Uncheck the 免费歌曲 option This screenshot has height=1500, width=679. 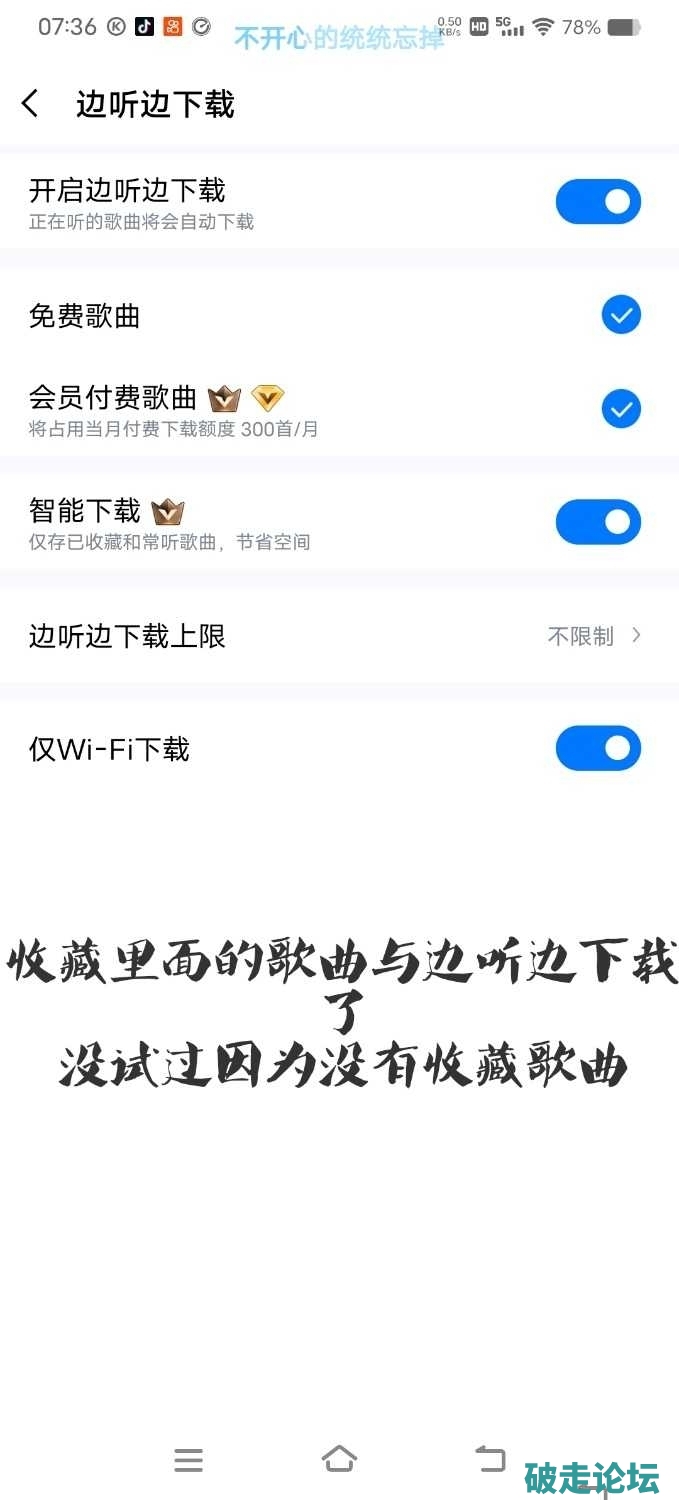620,316
